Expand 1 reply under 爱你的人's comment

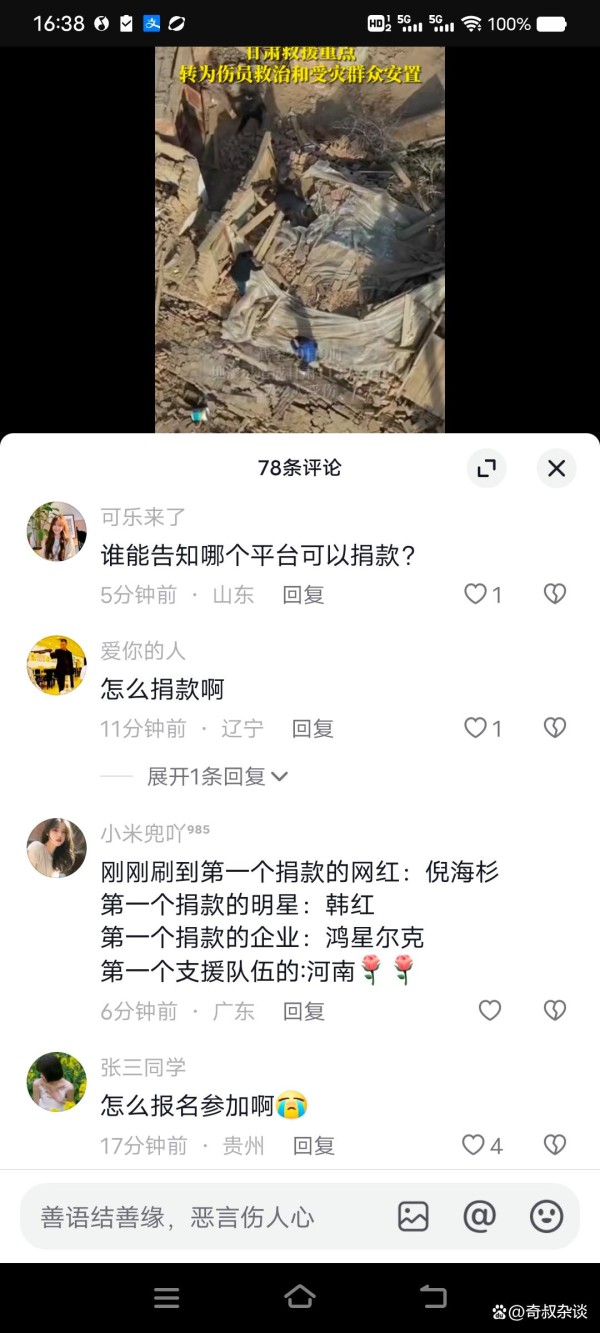217,776
